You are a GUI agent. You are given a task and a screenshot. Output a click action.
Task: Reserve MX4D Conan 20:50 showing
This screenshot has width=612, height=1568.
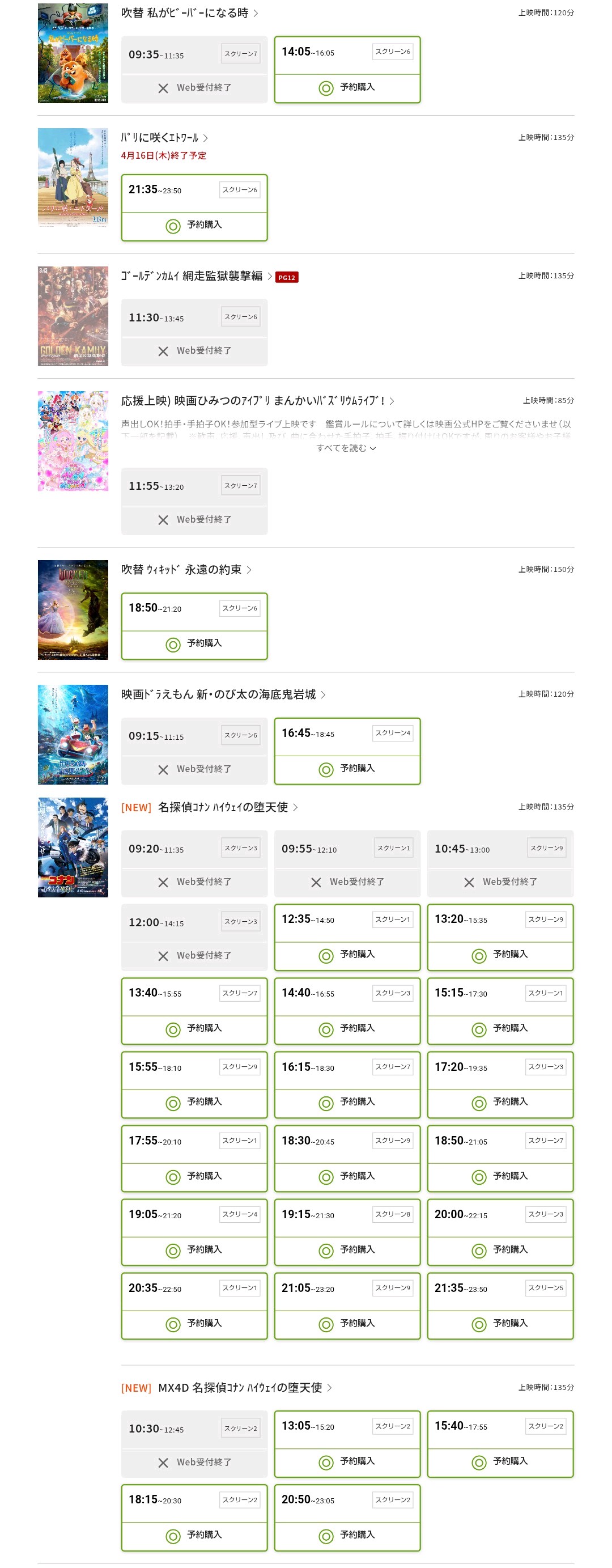pos(347,1535)
